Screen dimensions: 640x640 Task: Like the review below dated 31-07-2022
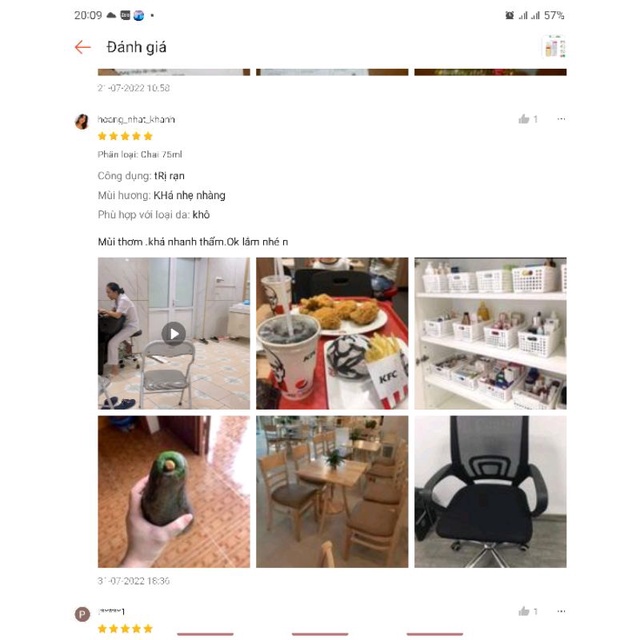(x=524, y=611)
